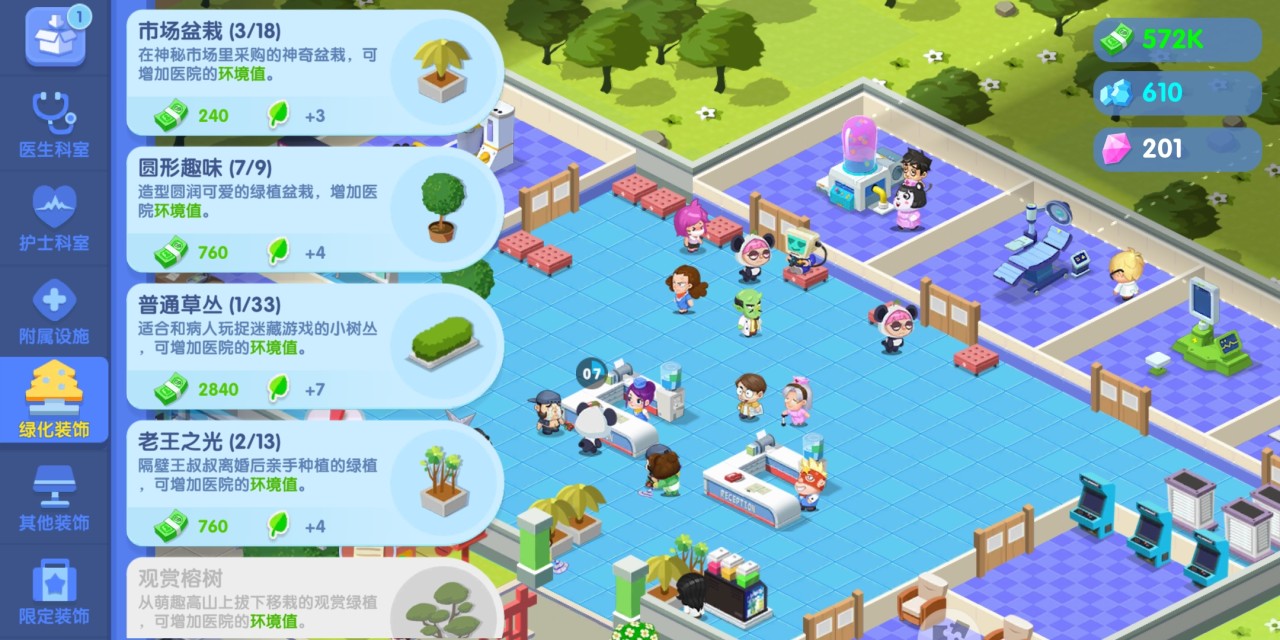Switch to 医生科室 tab

coord(54,125)
